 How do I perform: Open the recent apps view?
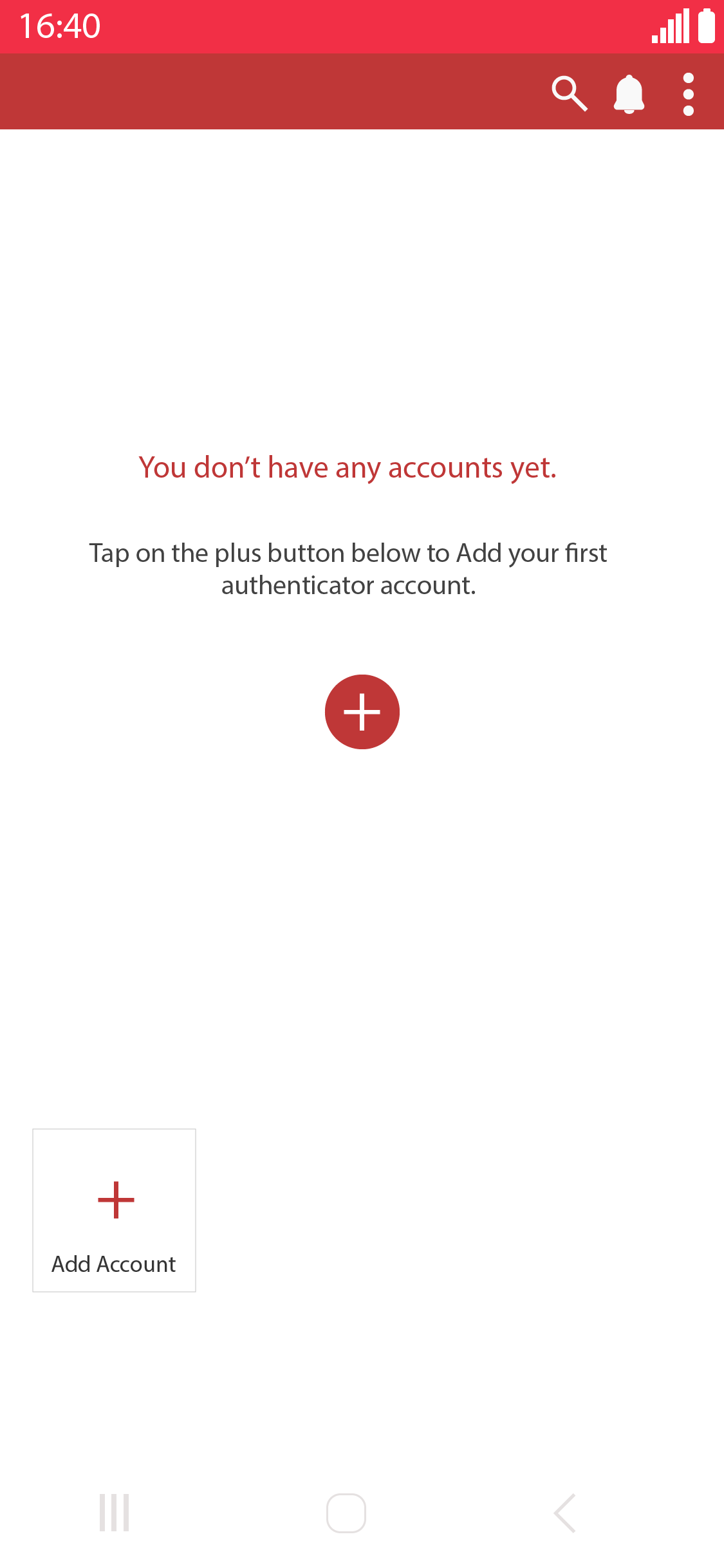(x=115, y=1513)
